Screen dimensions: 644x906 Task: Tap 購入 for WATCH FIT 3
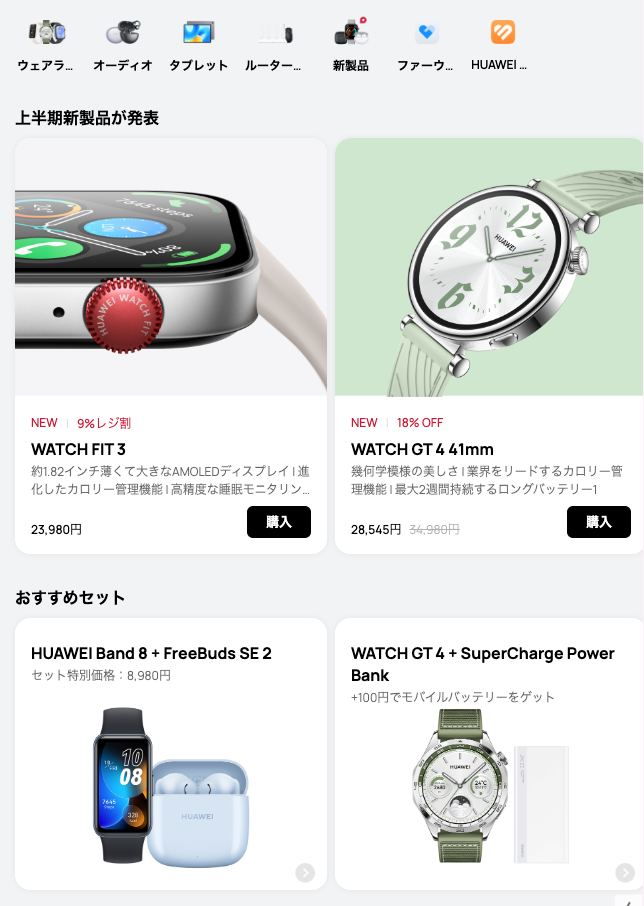(x=278, y=522)
